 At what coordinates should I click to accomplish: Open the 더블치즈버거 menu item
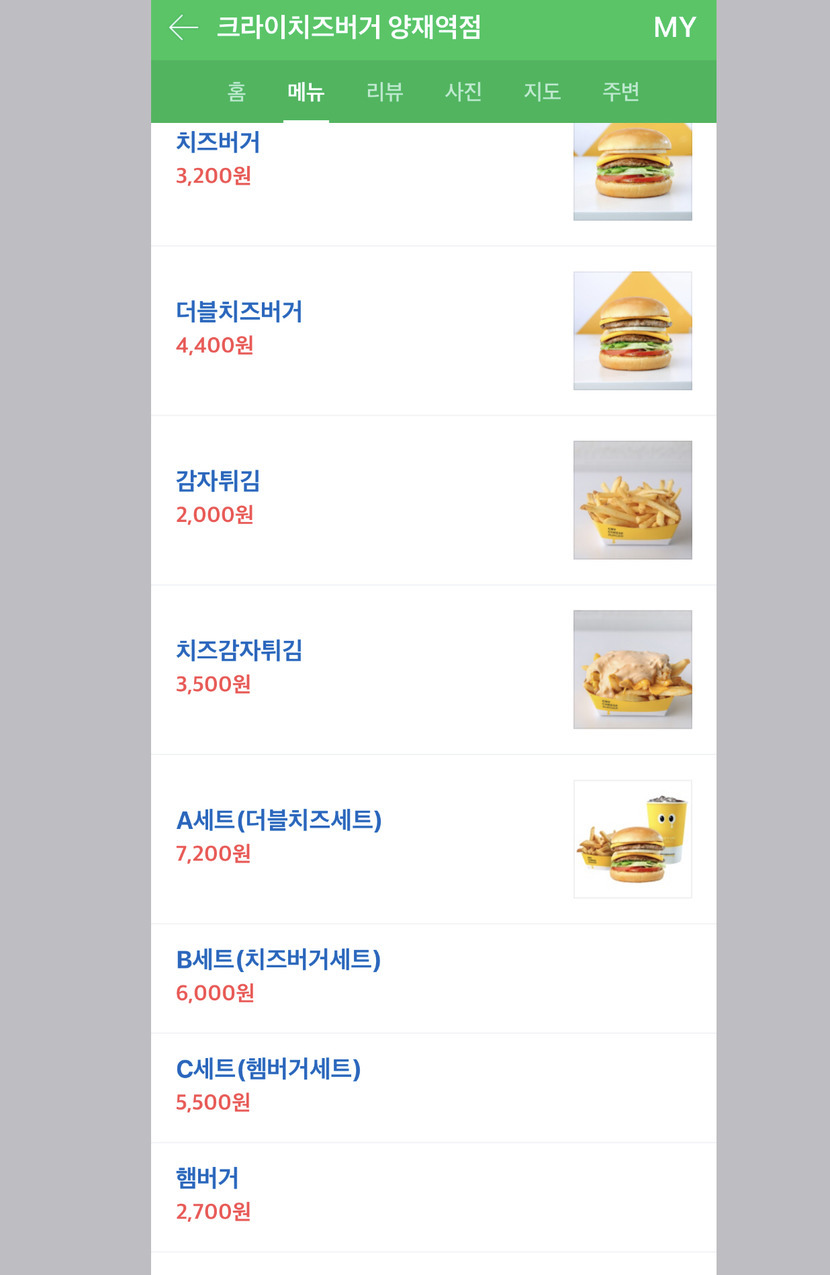239,312
